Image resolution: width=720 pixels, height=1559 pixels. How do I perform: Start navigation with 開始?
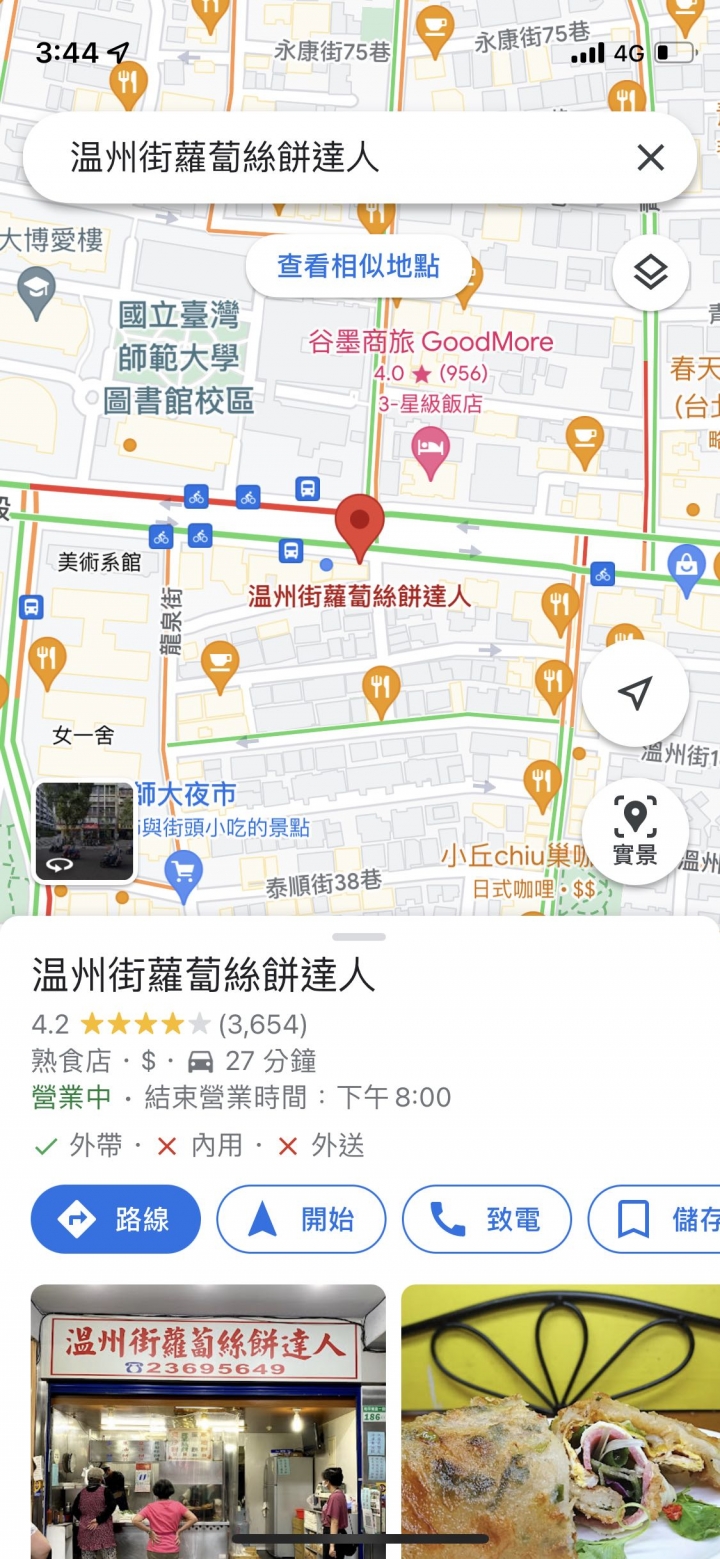tap(301, 1219)
